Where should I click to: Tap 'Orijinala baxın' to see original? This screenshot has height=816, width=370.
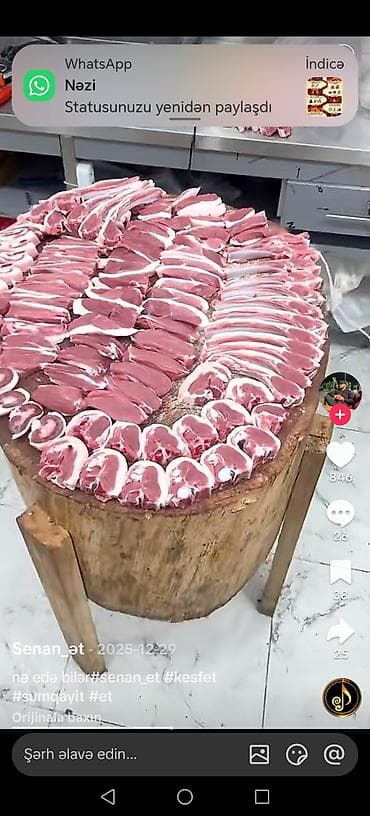(x=56, y=718)
